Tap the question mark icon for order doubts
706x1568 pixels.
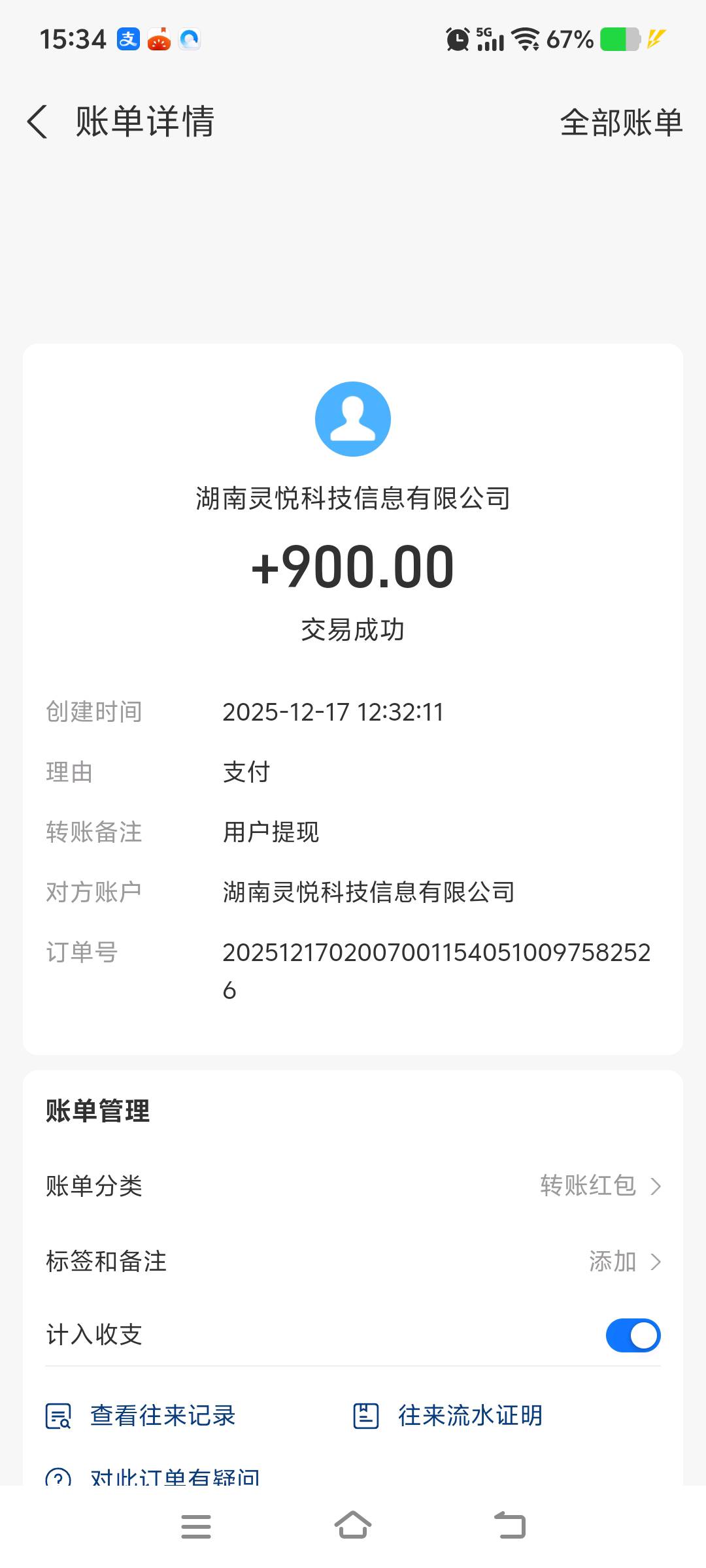tap(58, 1478)
